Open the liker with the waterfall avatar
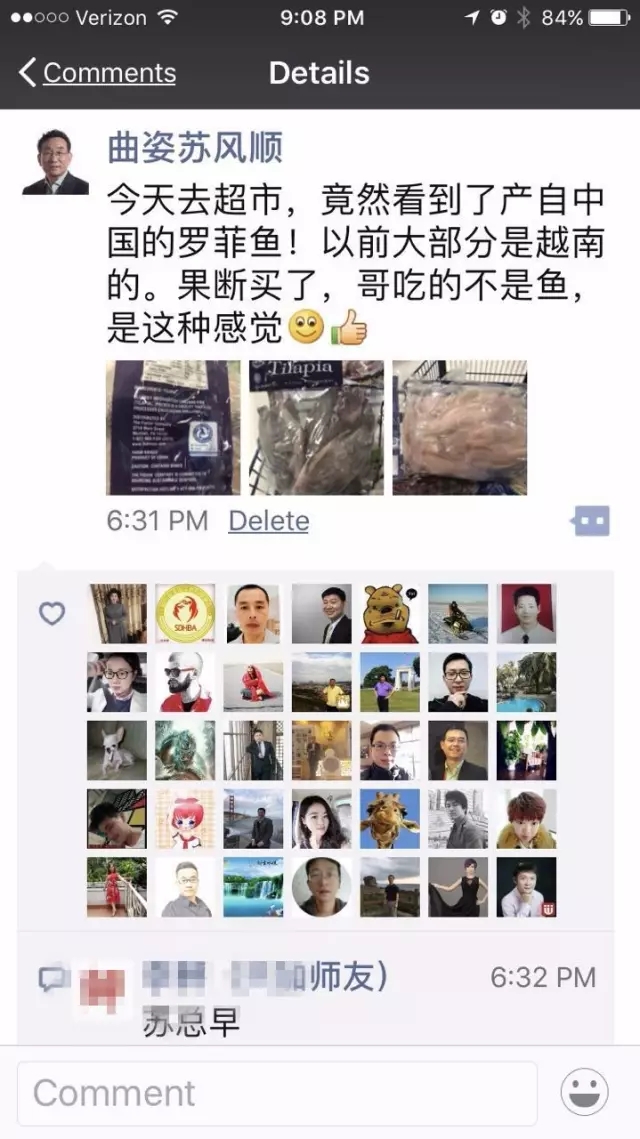This screenshot has height=1139, width=640. tap(254, 887)
